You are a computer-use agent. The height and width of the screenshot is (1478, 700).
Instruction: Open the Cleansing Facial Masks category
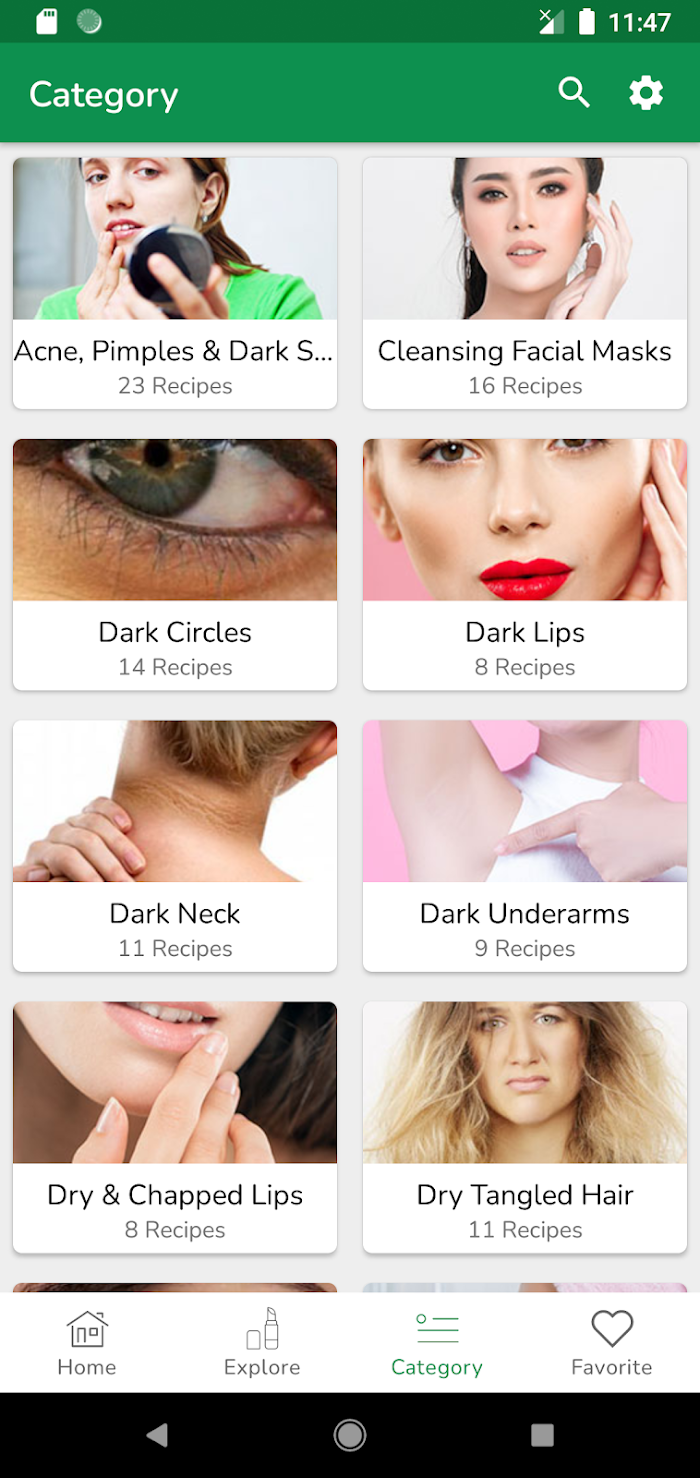tap(525, 283)
